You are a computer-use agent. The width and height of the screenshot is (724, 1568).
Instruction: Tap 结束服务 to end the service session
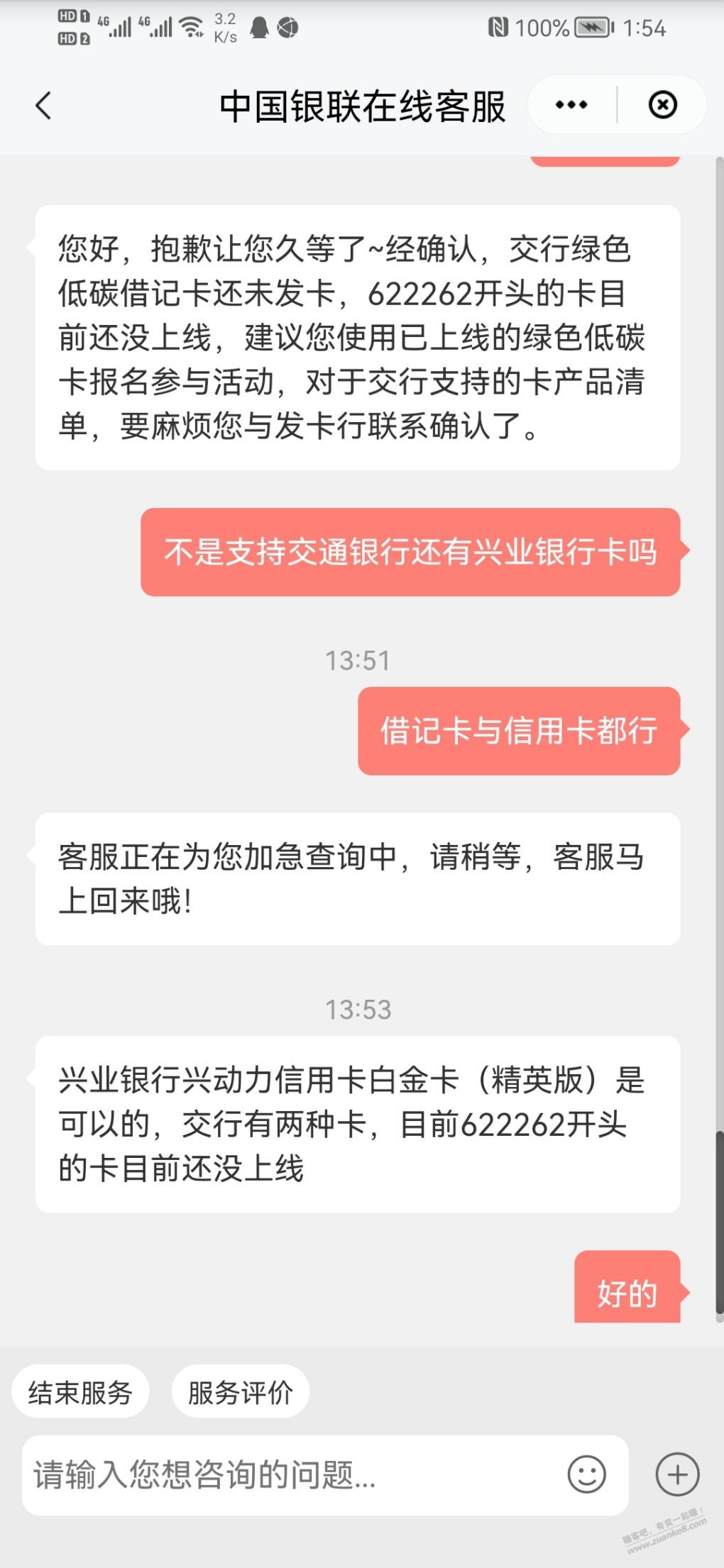point(80,1392)
